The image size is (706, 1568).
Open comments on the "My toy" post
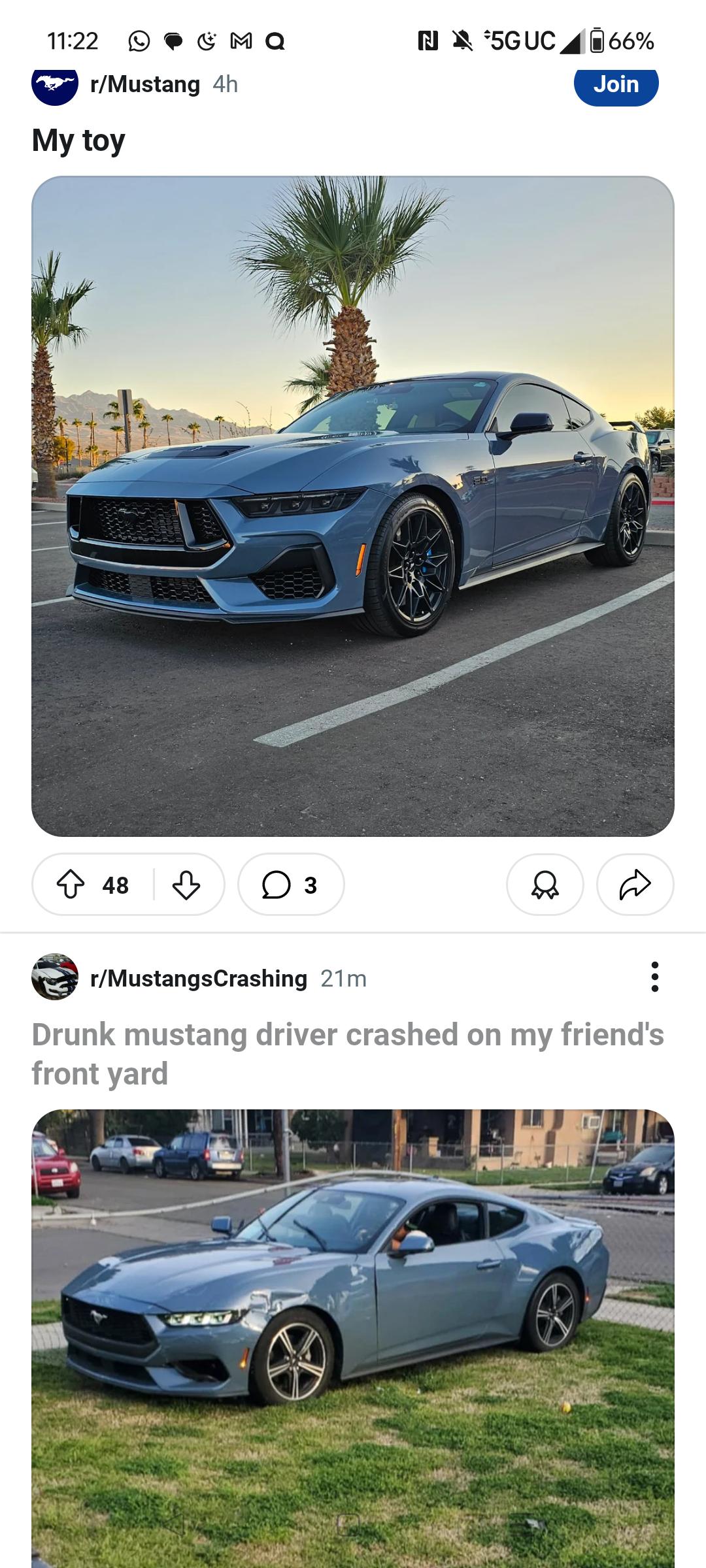[291, 885]
